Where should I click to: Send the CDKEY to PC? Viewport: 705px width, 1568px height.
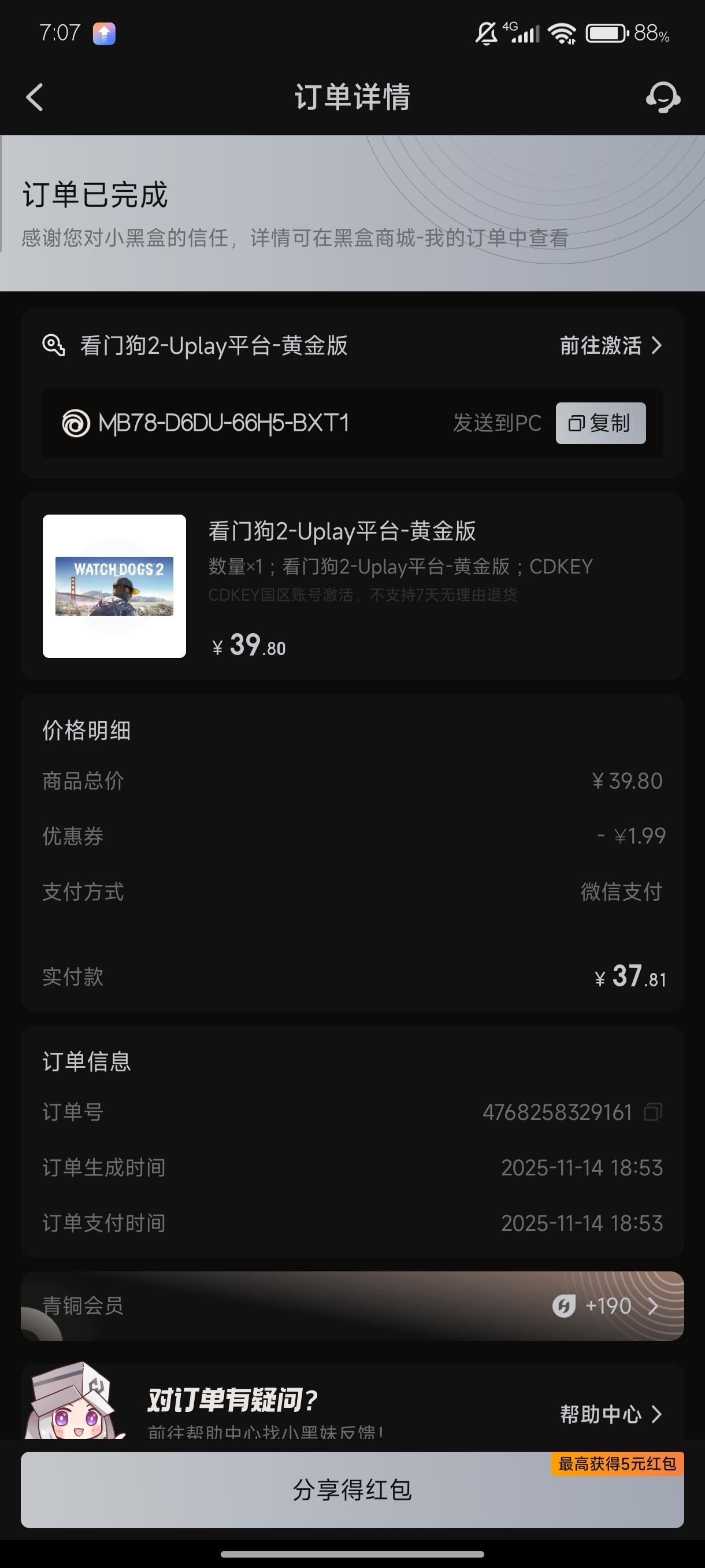pyautogui.click(x=497, y=423)
